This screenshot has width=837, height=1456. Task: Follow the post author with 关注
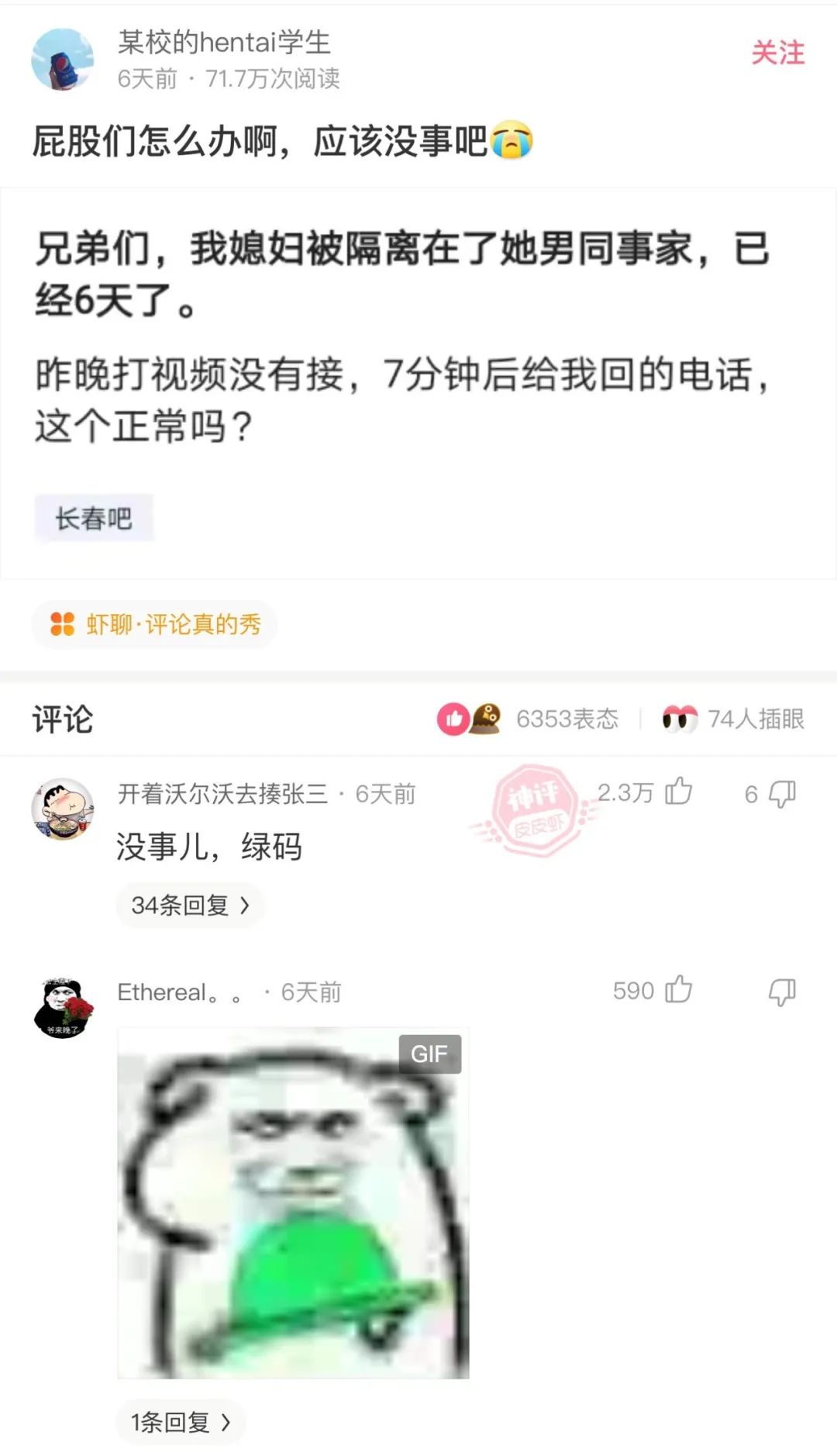777,53
